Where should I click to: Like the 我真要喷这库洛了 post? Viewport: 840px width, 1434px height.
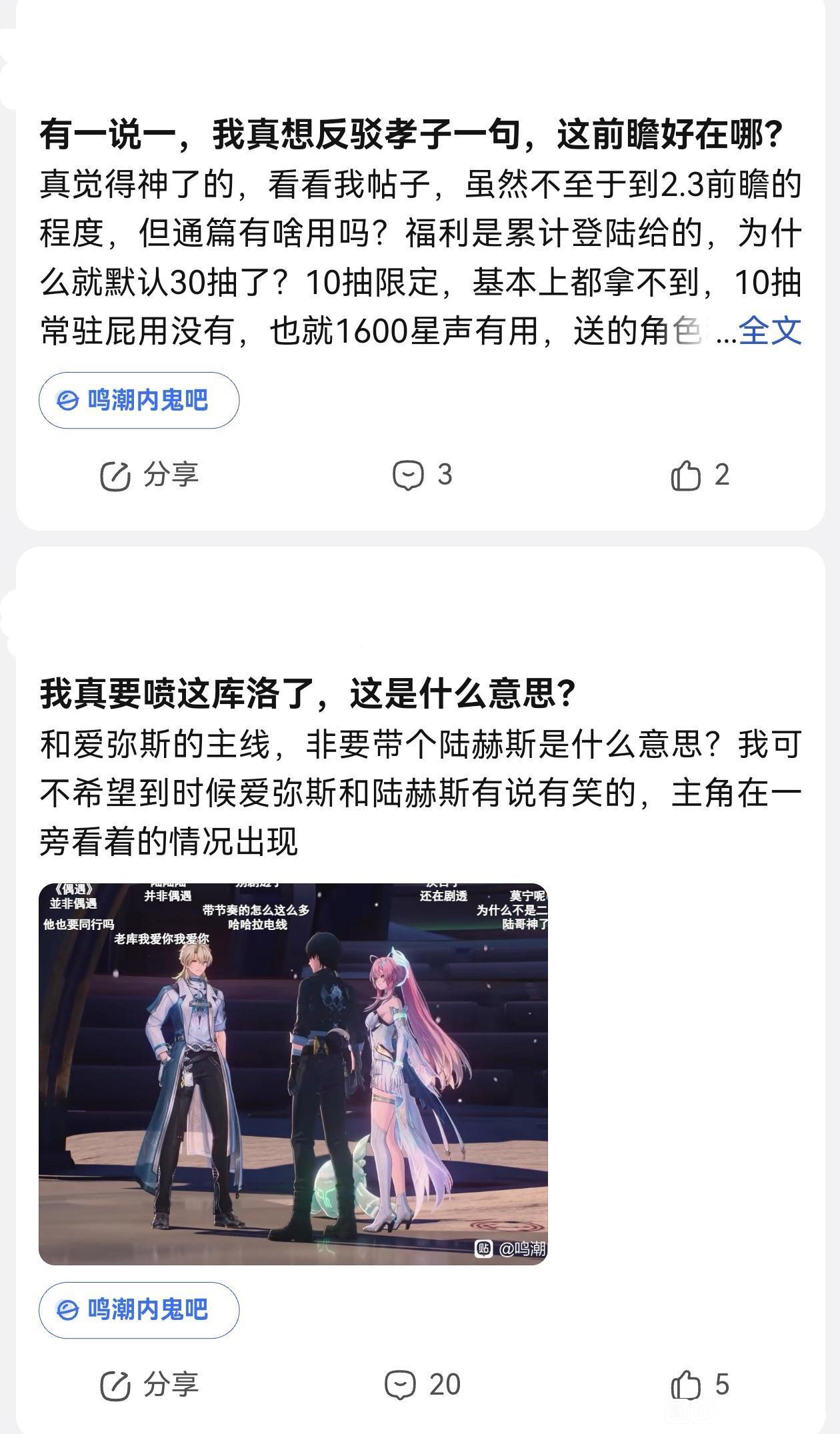(699, 1385)
